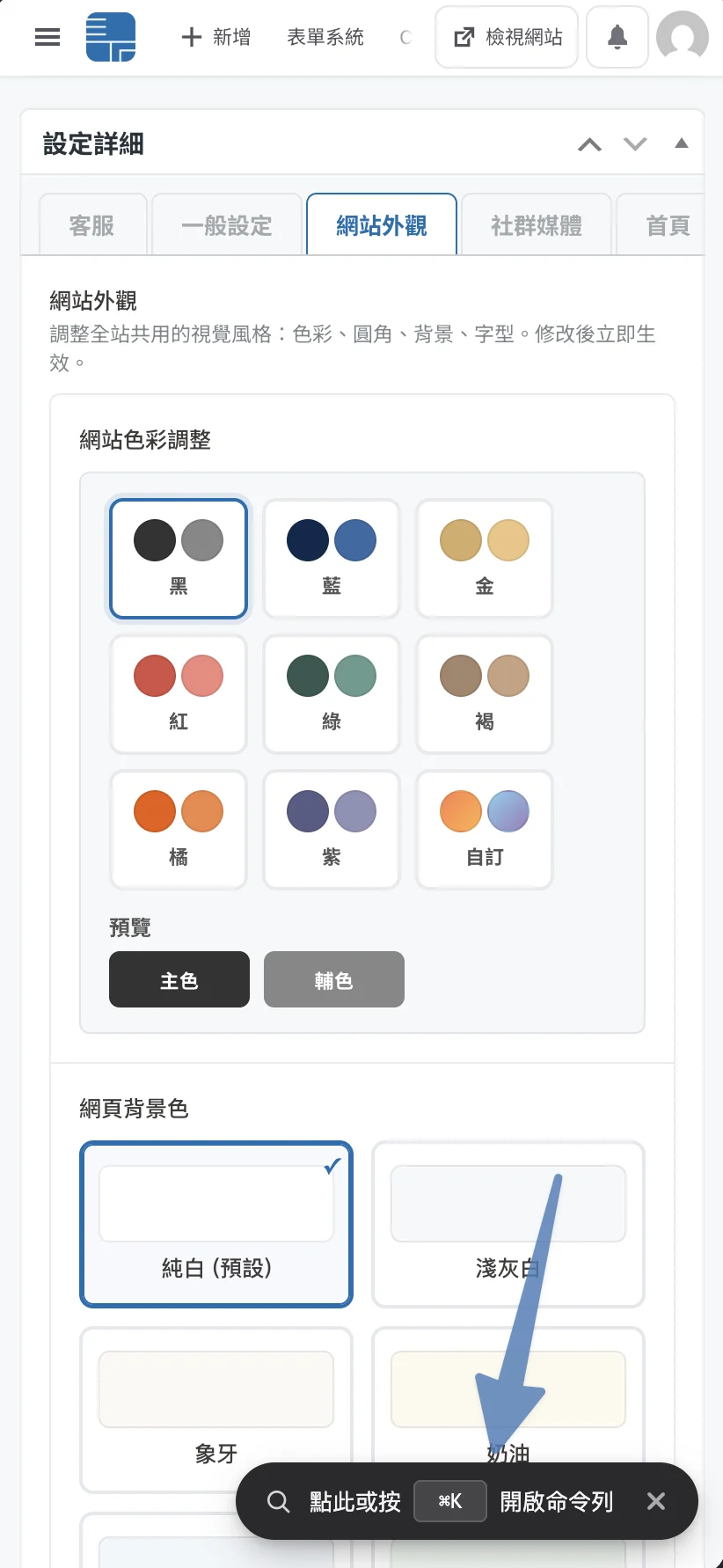Choose the 自訂 custom color option
This screenshot has width=723, height=1568.
485,830
